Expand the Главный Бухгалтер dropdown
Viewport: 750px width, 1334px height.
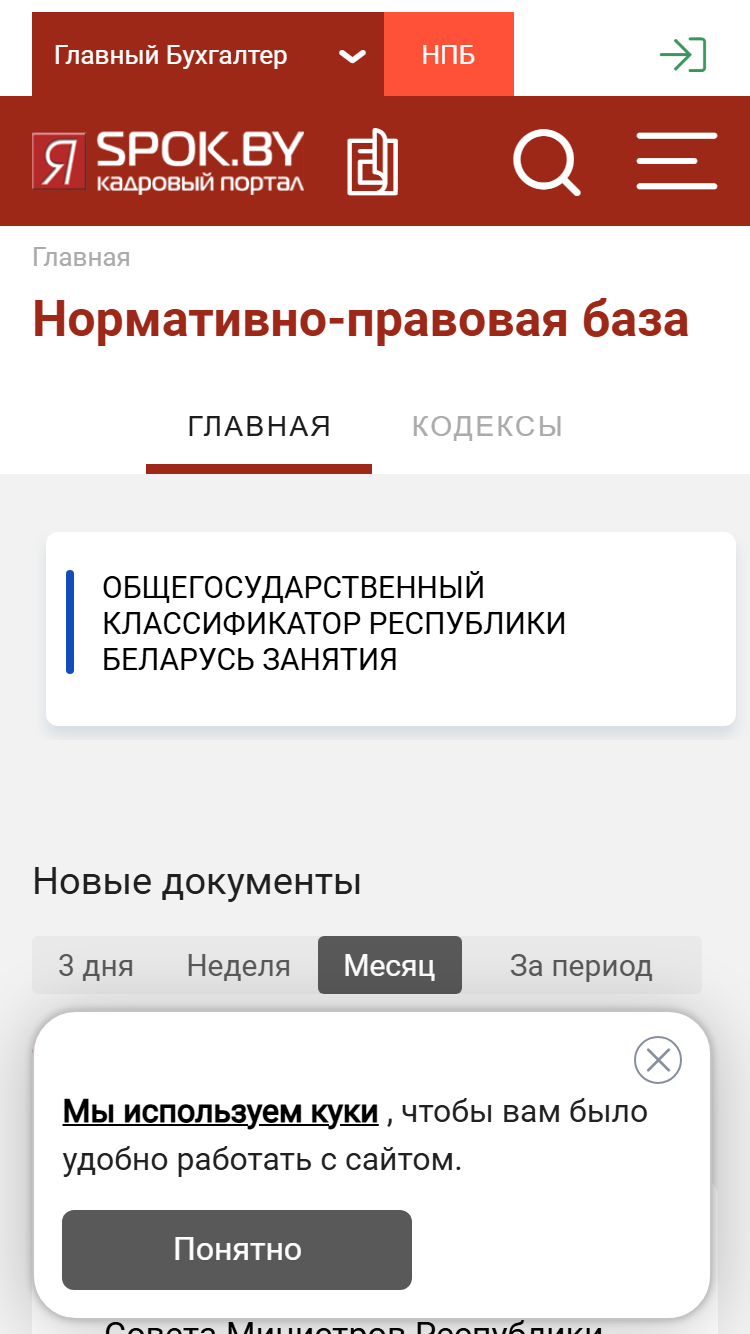click(208, 55)
